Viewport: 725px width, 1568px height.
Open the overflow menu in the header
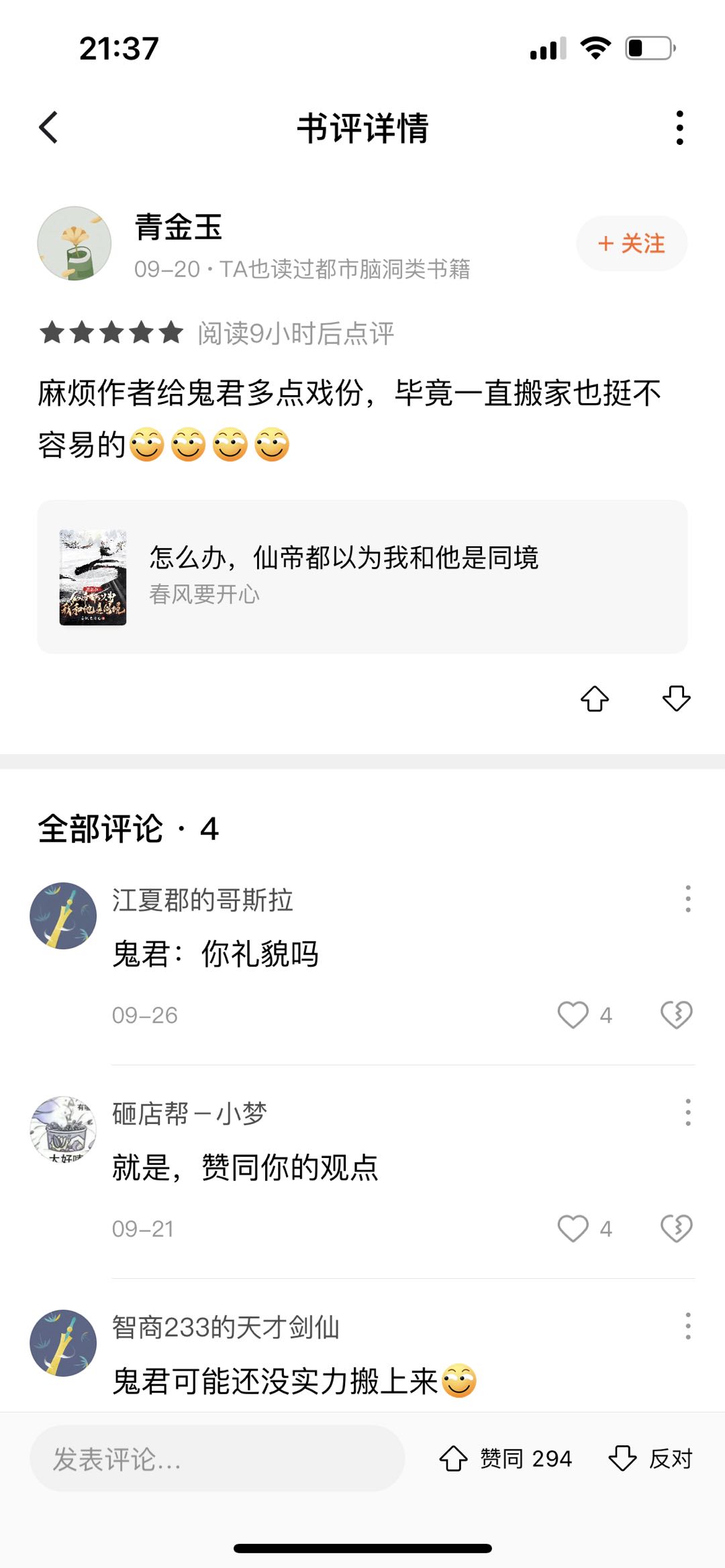coord(679,127)
